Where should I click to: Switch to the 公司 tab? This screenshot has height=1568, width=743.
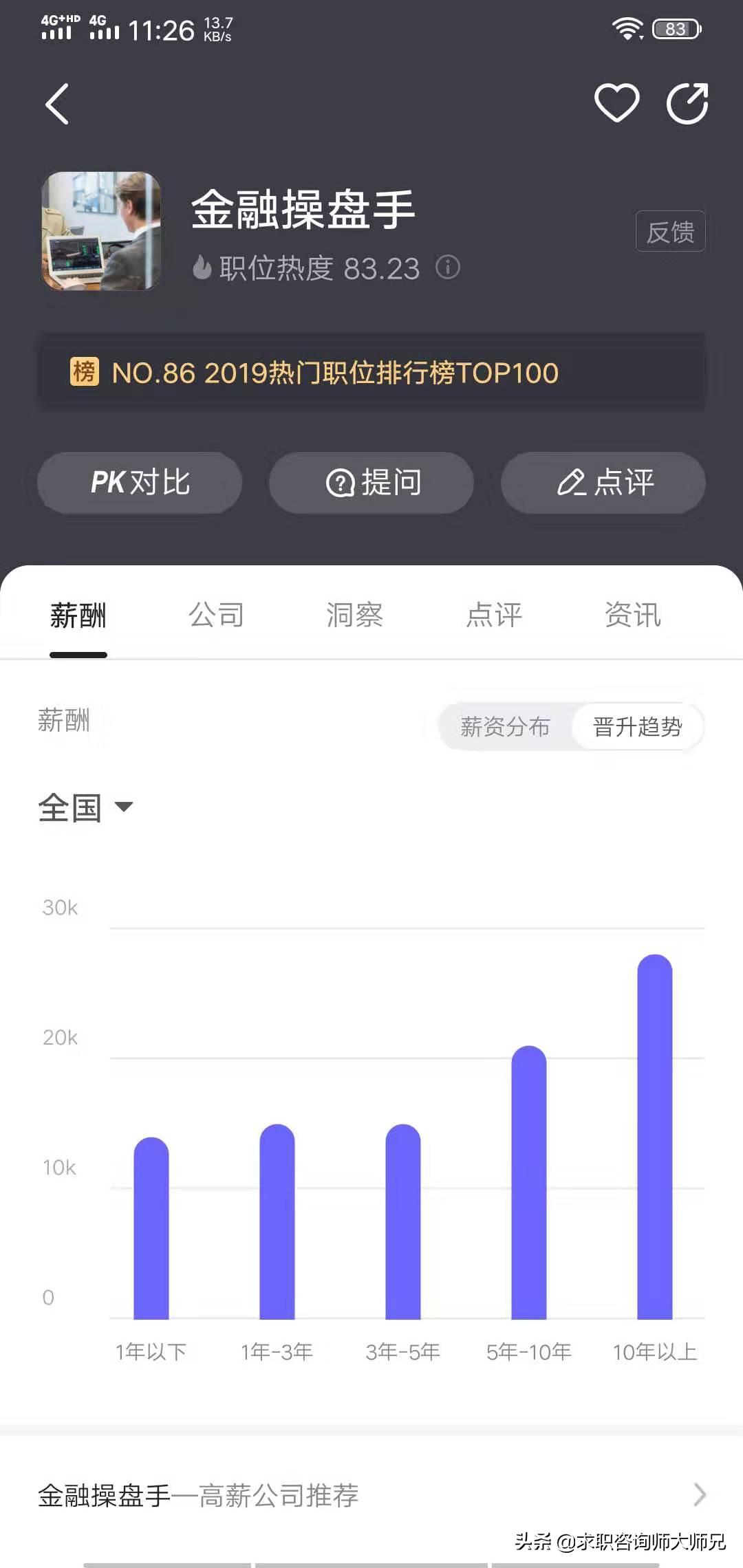pos(216,616)
